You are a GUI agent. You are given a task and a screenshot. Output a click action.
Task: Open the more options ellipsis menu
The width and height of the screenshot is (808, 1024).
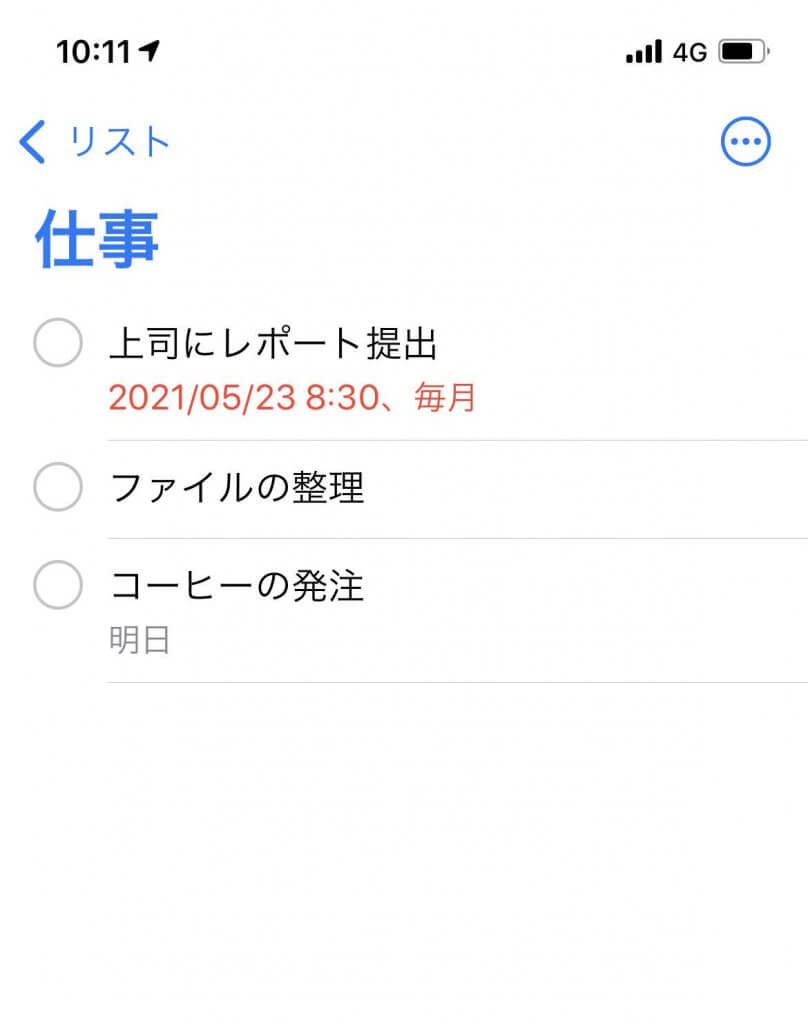click(746, 143)
